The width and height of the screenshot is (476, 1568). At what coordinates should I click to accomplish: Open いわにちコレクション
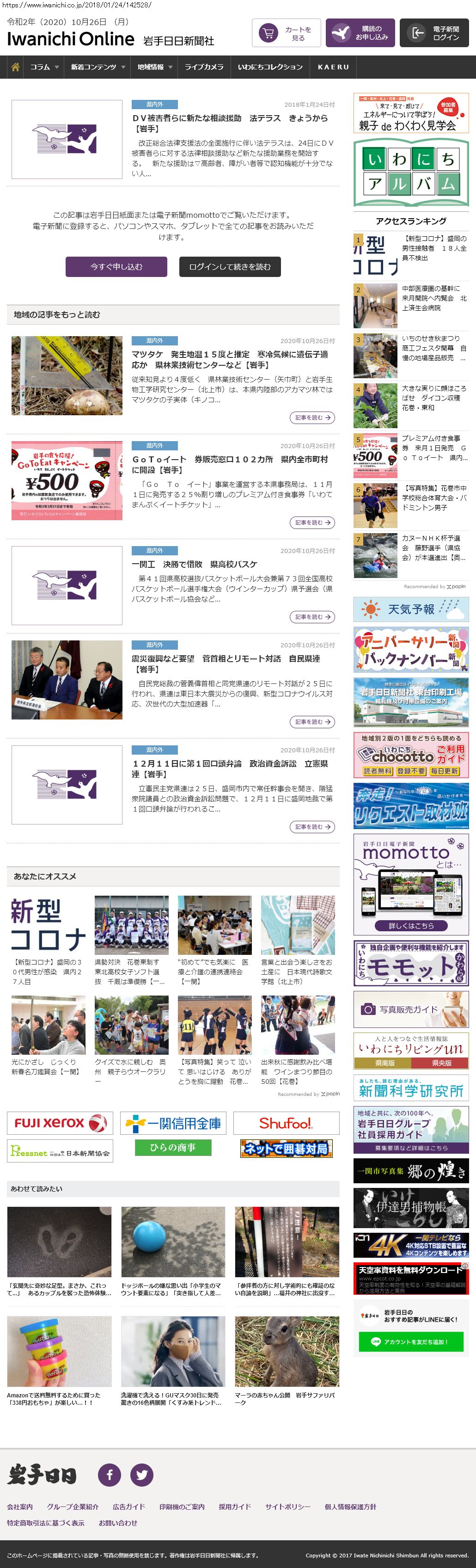(269, 67)
